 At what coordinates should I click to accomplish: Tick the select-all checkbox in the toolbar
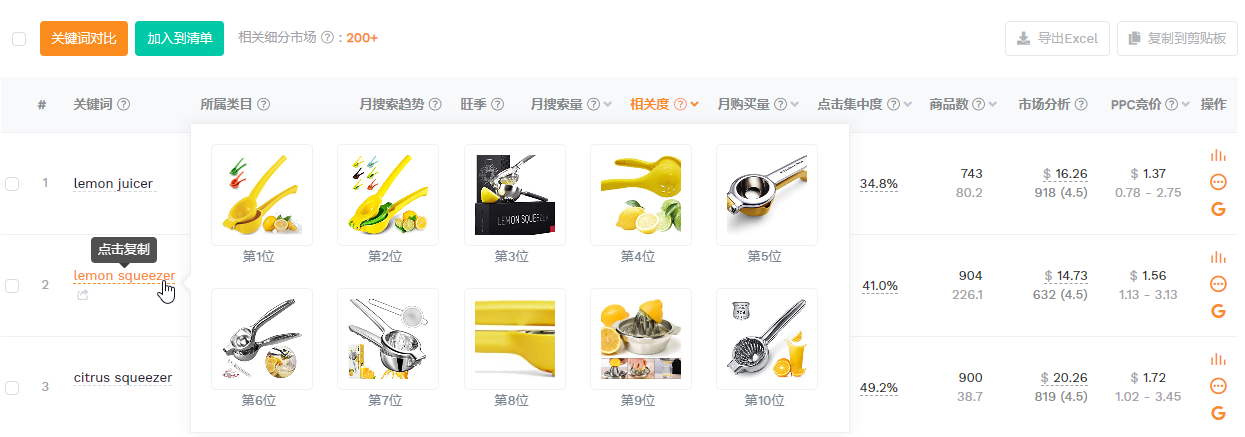click(x=19, y=39)
